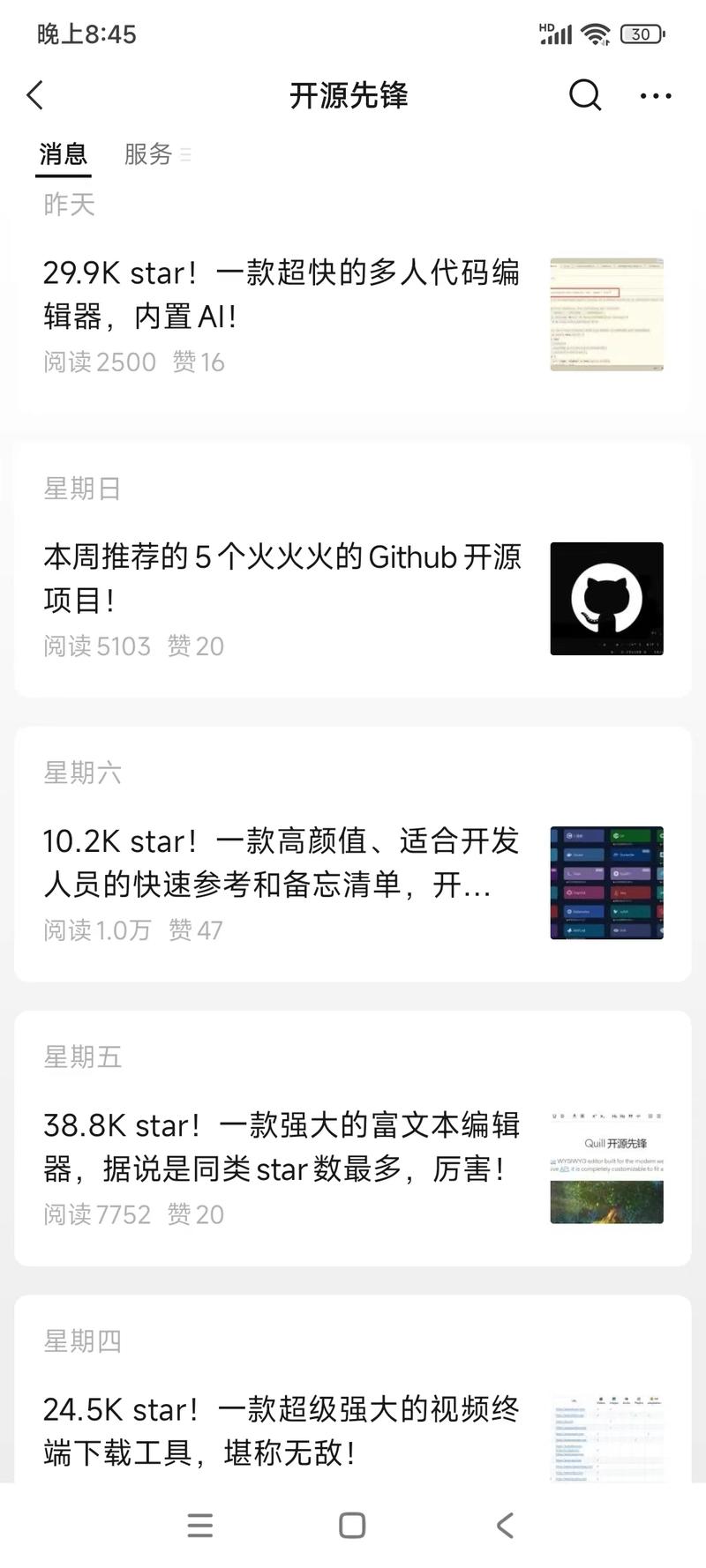The height and width of the screenshot is (1568, 706).
Task: Tap the navigation back button at bottom right
Action: 504,1526
